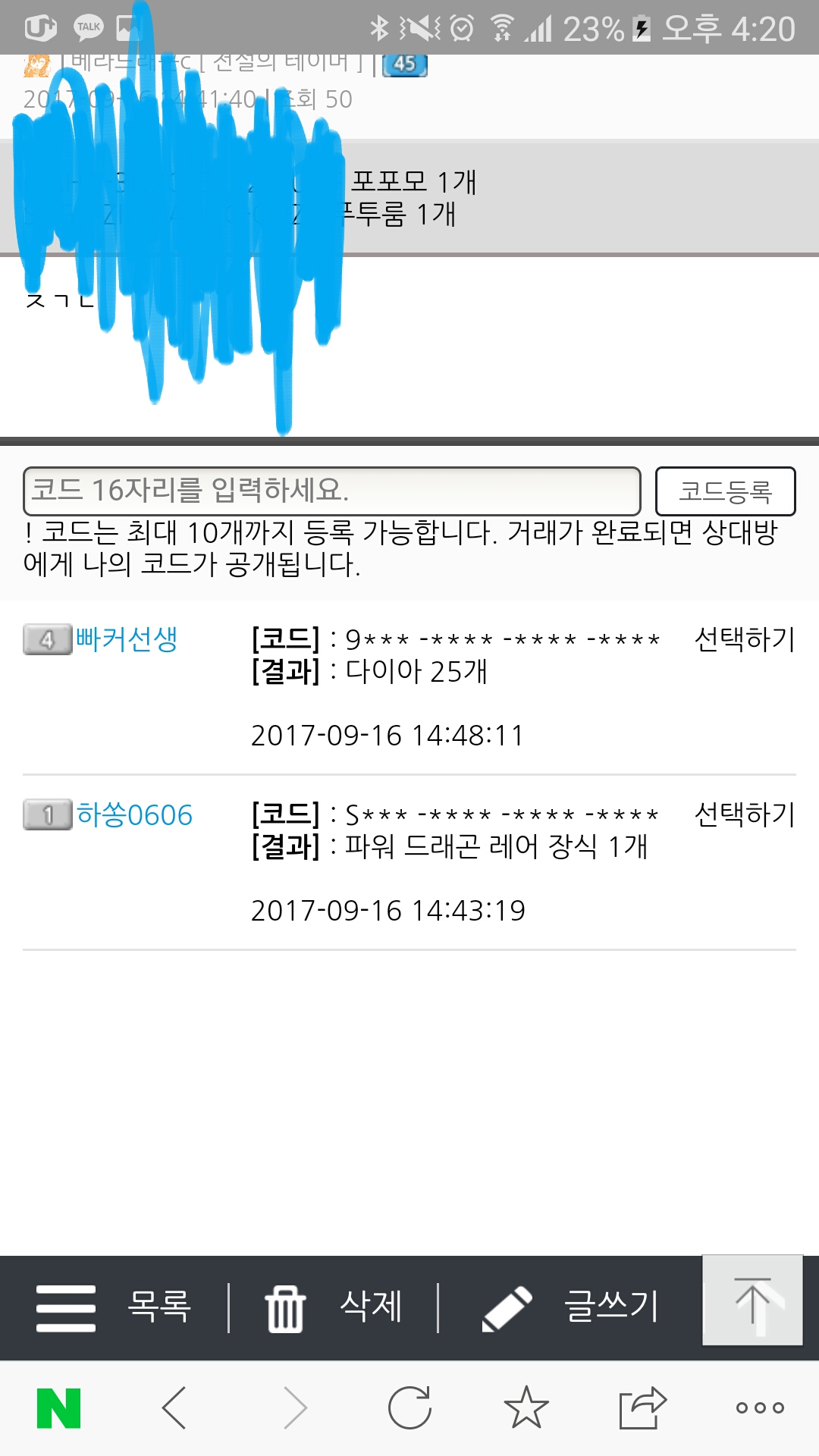819x1456 pixels.
Task: Reload the current page
Action: coord(409,1408)
